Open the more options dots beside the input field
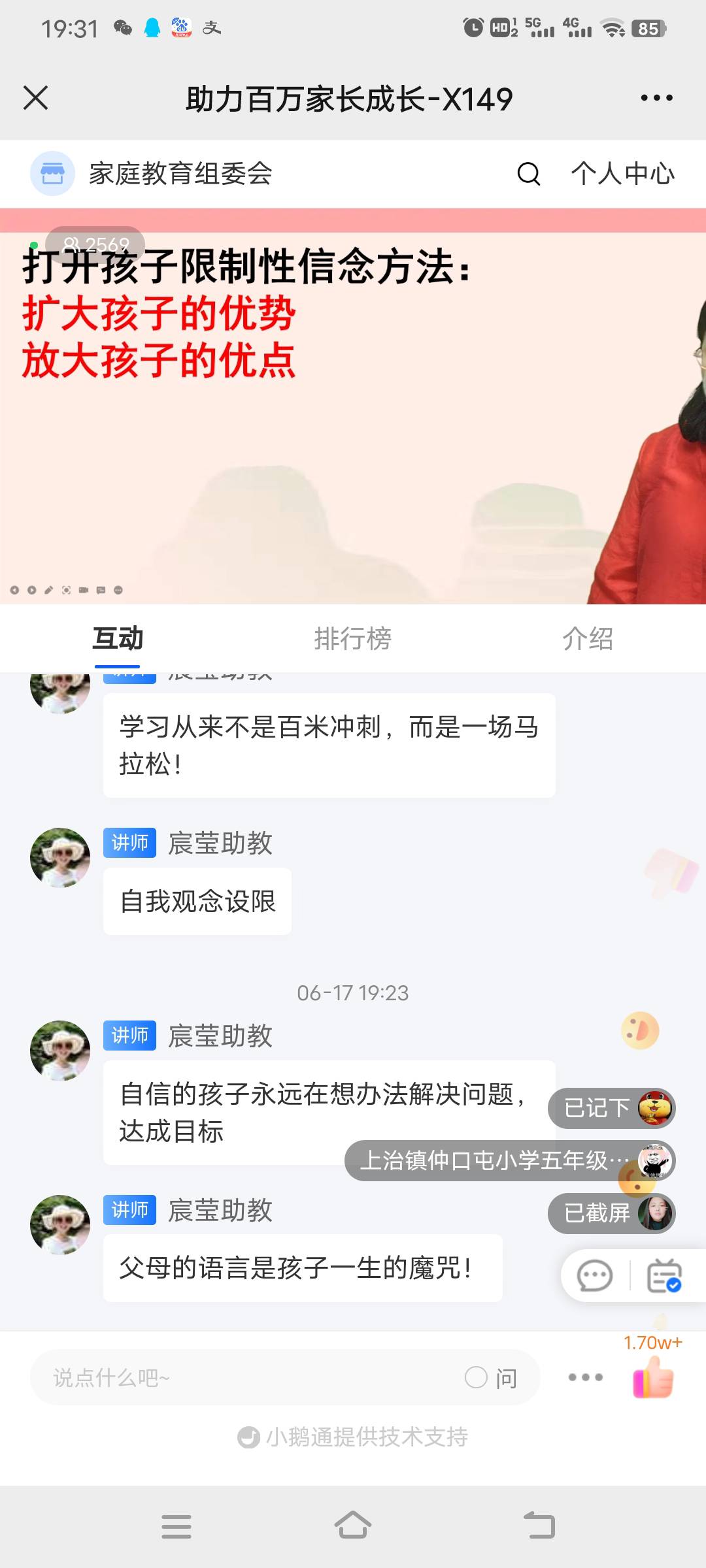Screen dimensions: 706x1568 click(586, 1377)
